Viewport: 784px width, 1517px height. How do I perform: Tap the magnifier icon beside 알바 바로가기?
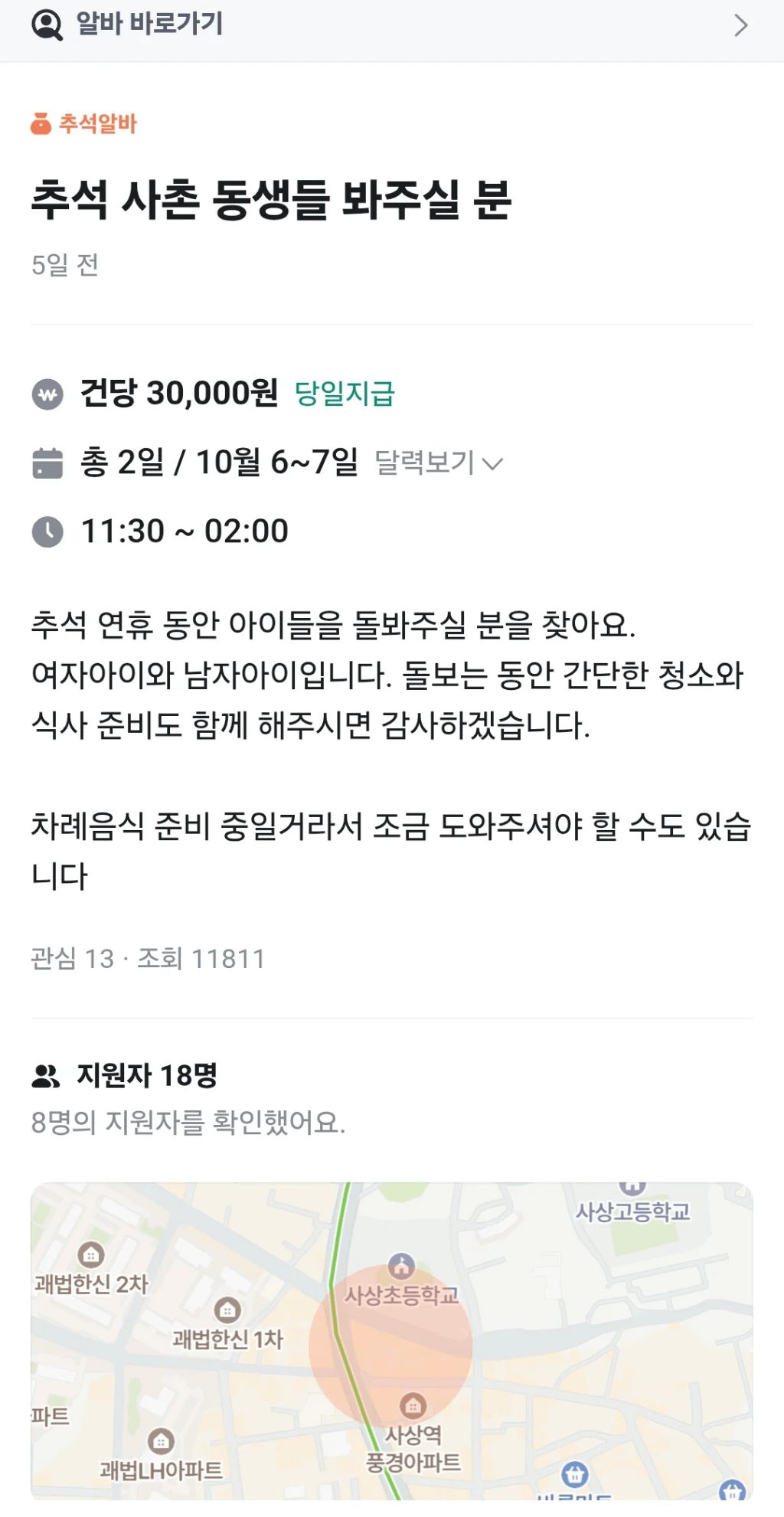47,25
